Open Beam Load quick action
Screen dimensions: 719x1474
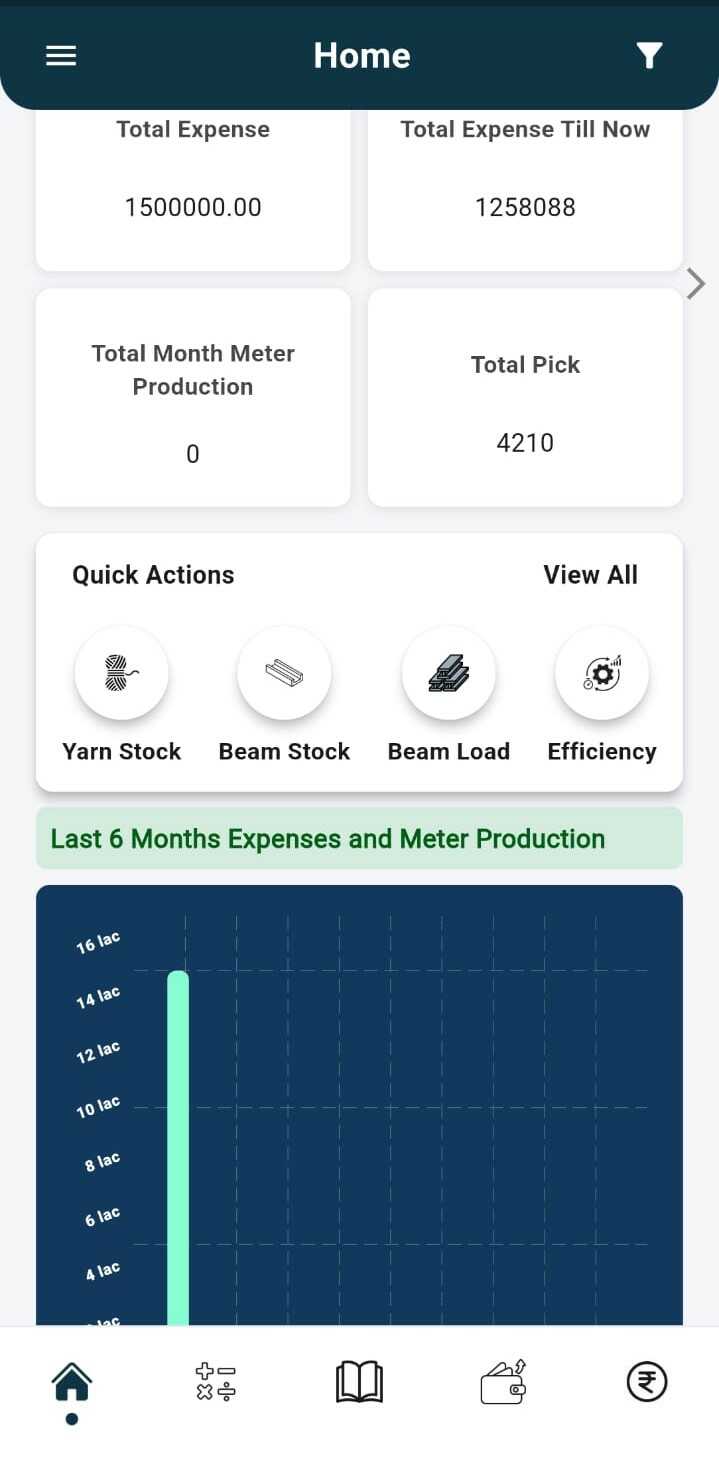(448, 673)
